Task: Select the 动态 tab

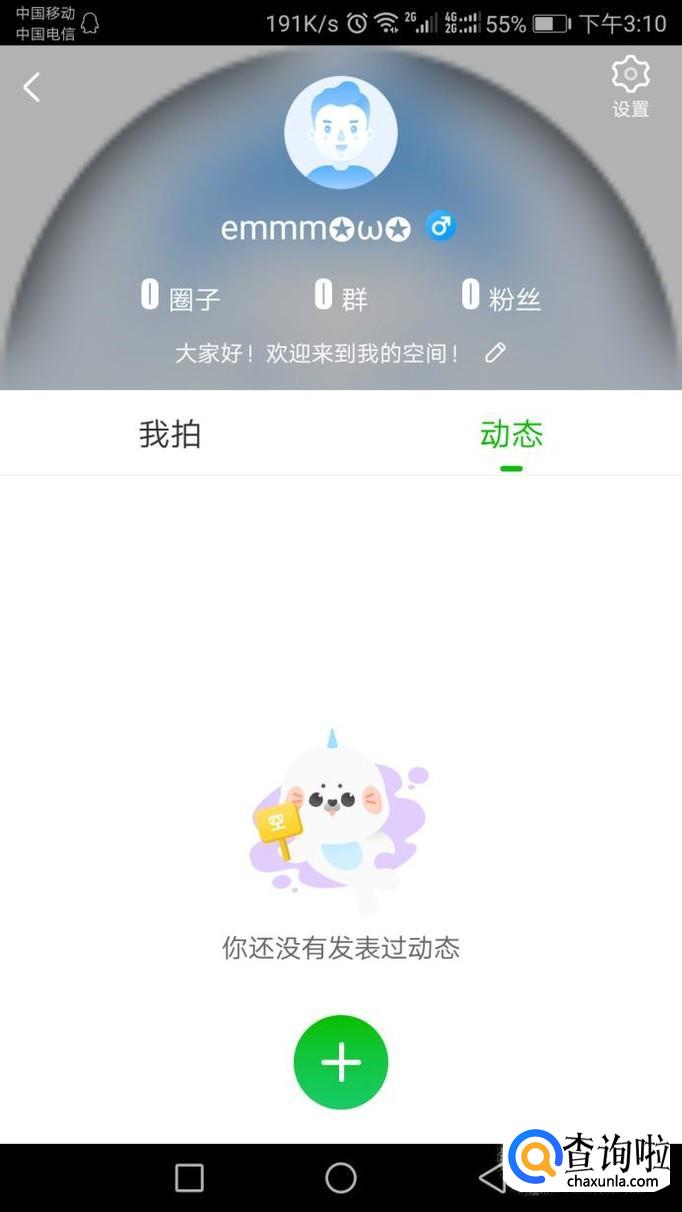Action: tap(511, 434)
